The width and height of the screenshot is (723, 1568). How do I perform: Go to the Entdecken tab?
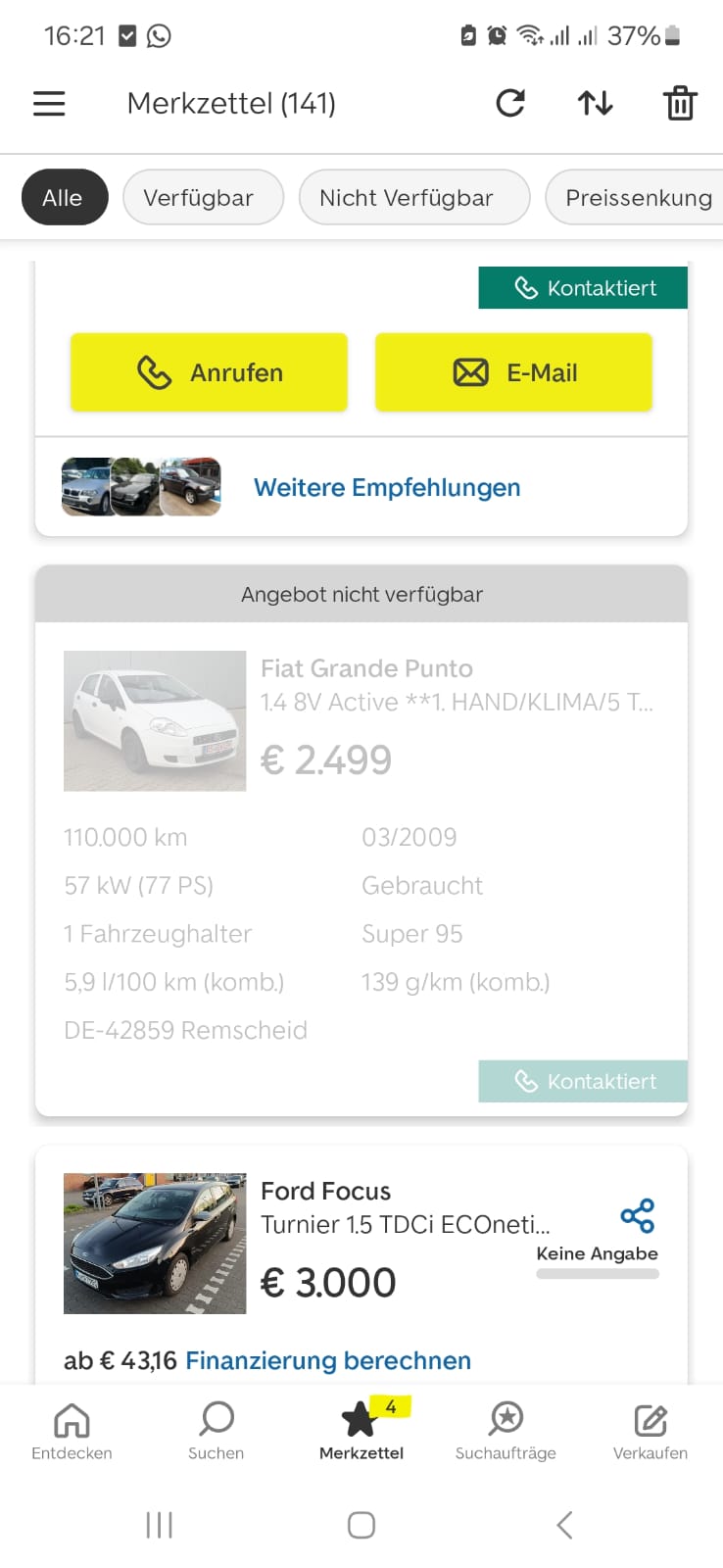(72, 1431)
